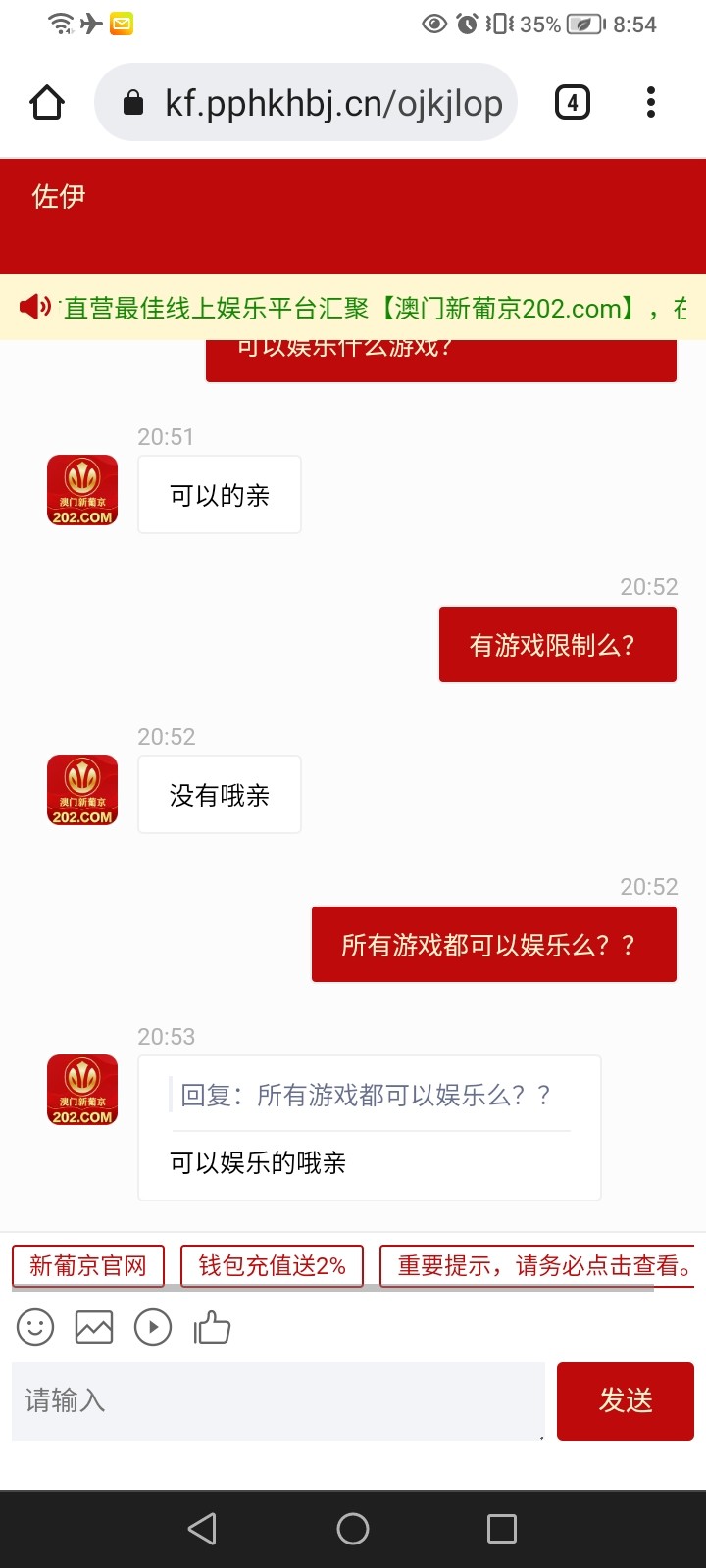Tap the video attachment icon
This screenshot has width=706, height=1568.
pyautogui.click(x=153, y=1328)
